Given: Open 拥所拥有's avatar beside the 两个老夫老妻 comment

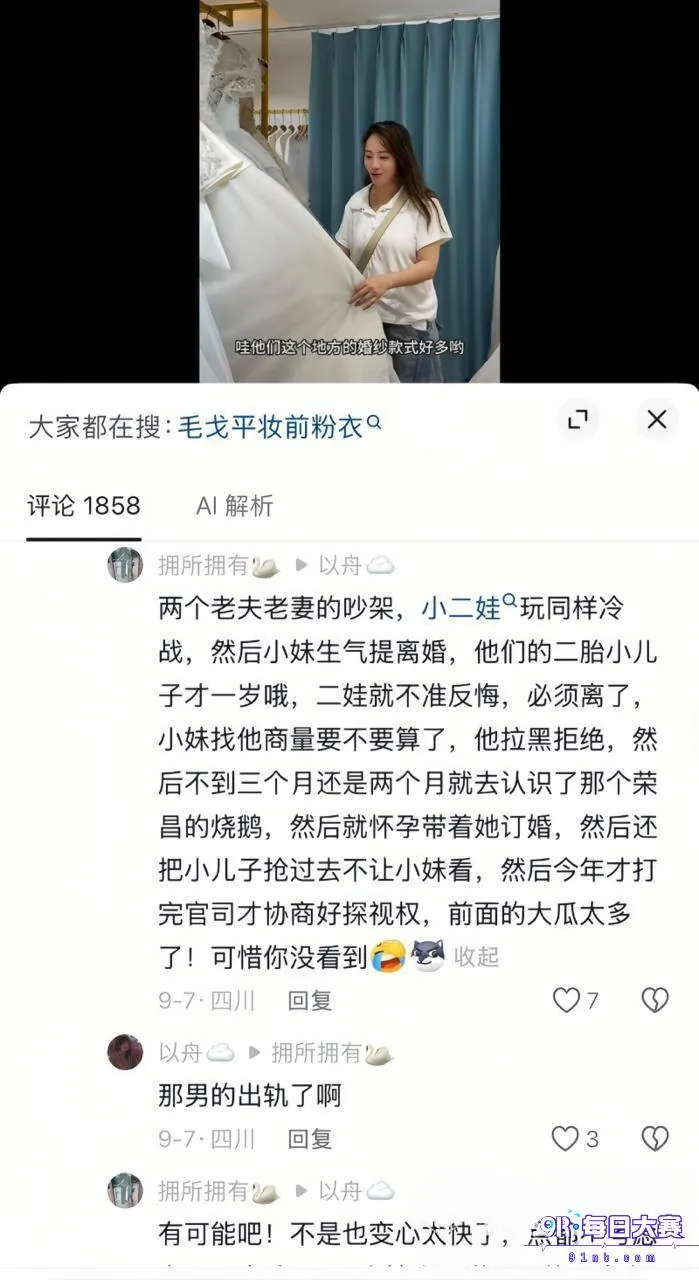Looking at the screenshot, I should (125, 565).
